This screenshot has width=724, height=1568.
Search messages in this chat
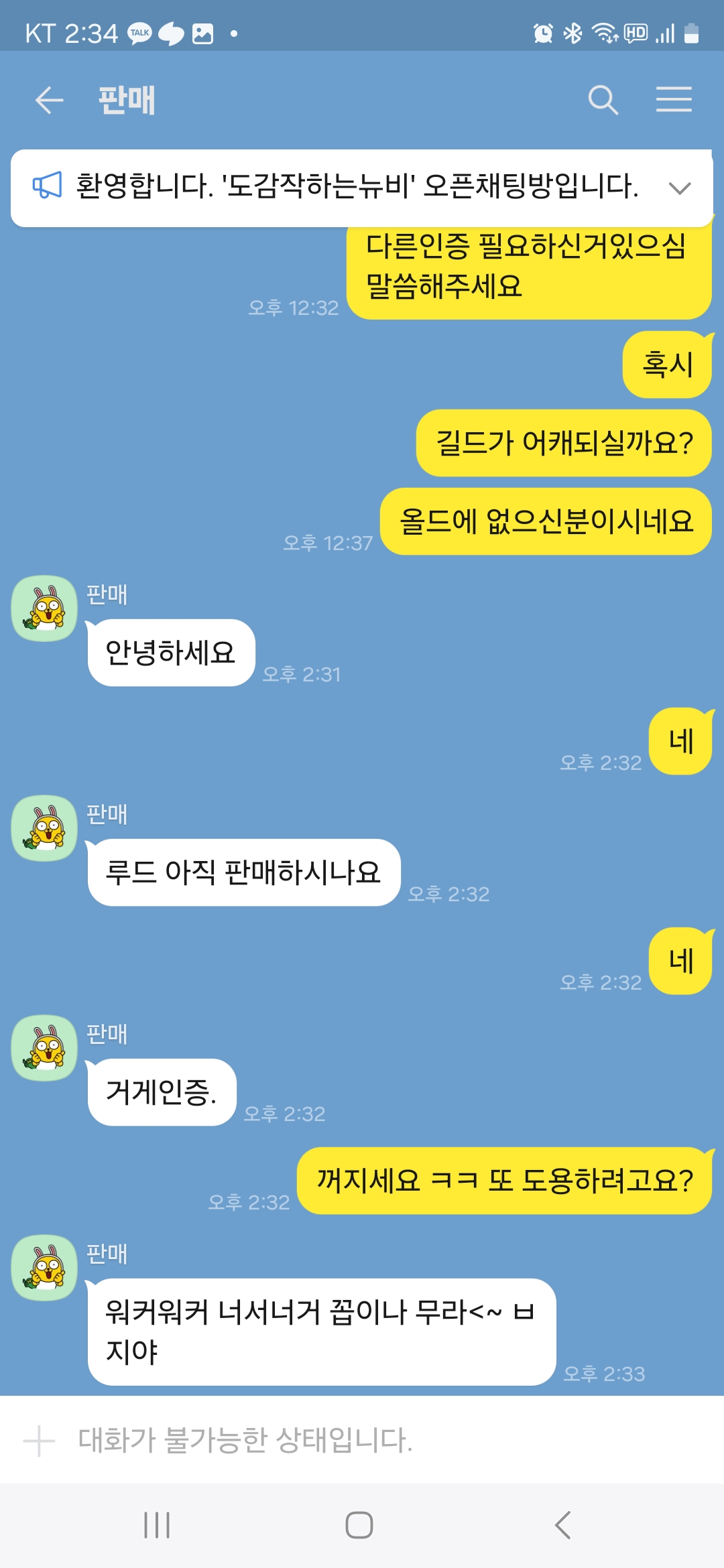(603, 101)
